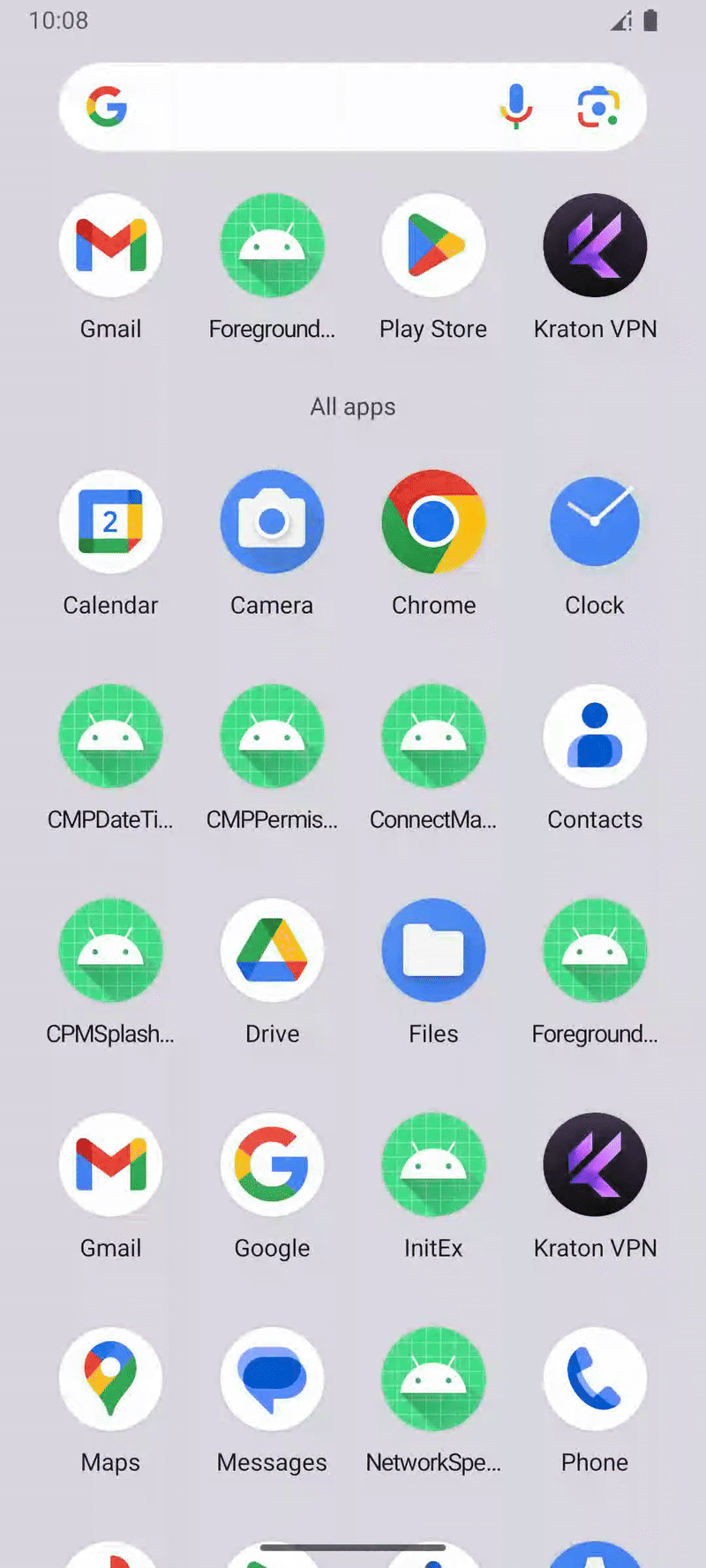The width and height of the screenshot is (706, 1568).
Task: Launch the CMPDateTi... app
Action: pyautogui.click(x=110, y=736)
